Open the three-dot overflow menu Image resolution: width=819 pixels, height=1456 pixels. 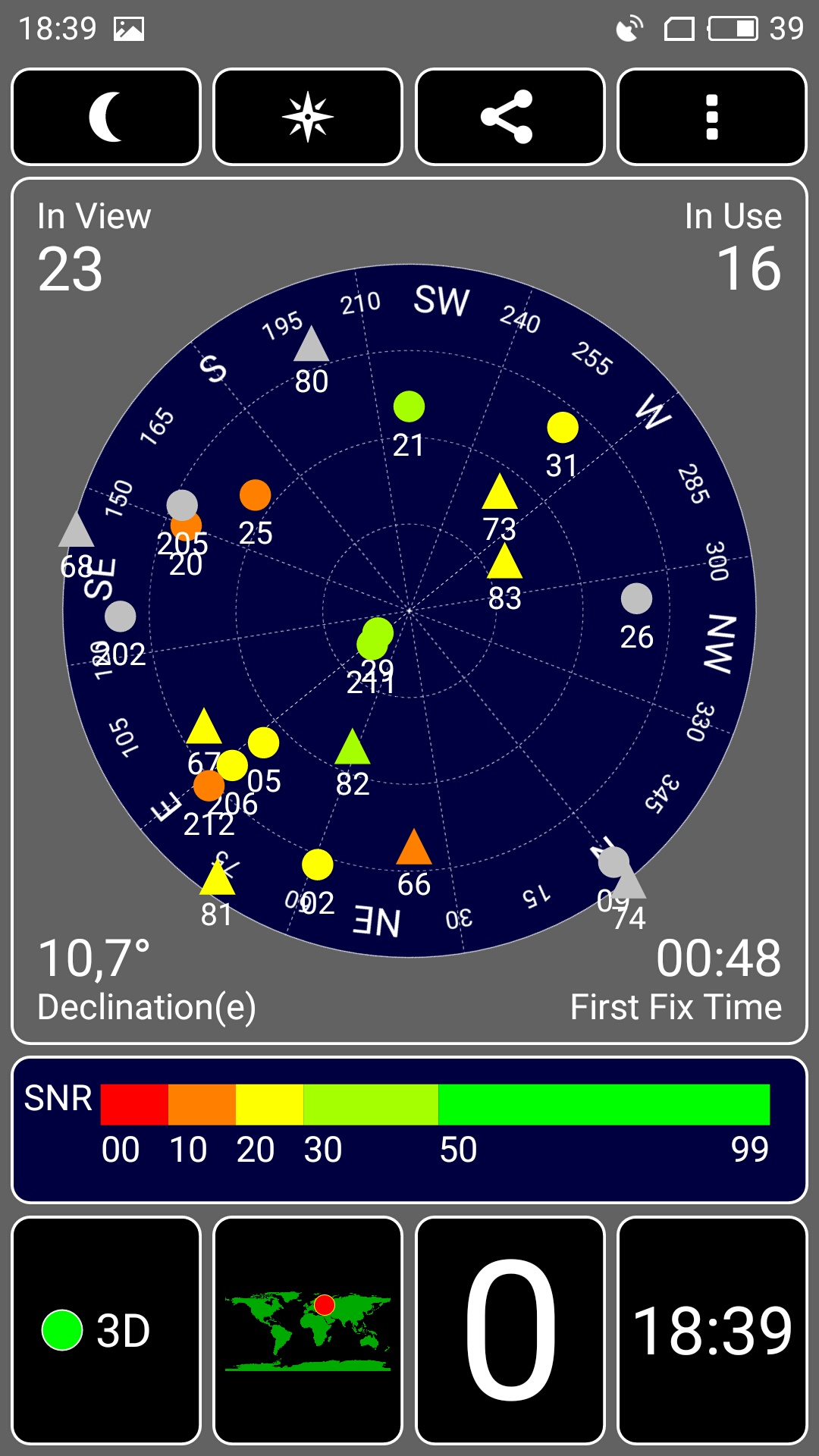(712, 117)
